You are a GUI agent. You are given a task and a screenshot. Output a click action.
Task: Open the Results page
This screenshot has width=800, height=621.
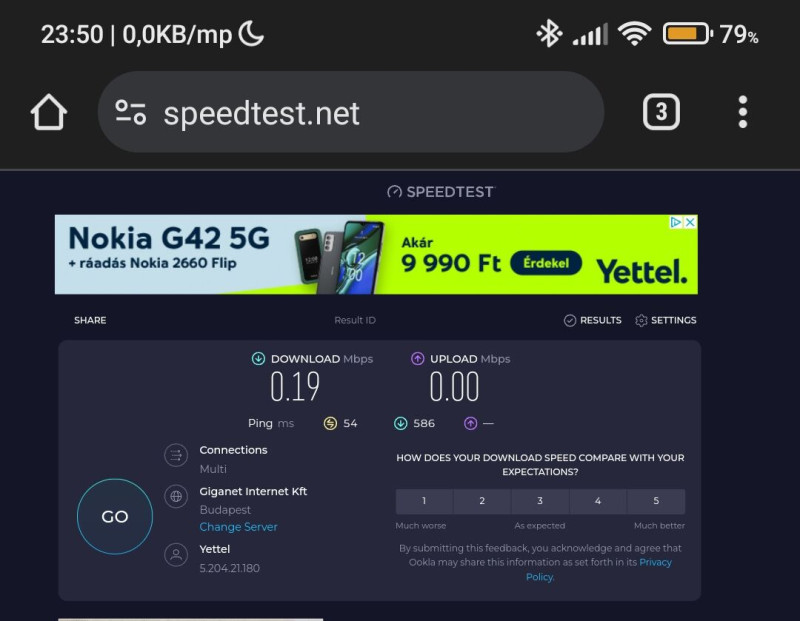click(x=592, y=320)
